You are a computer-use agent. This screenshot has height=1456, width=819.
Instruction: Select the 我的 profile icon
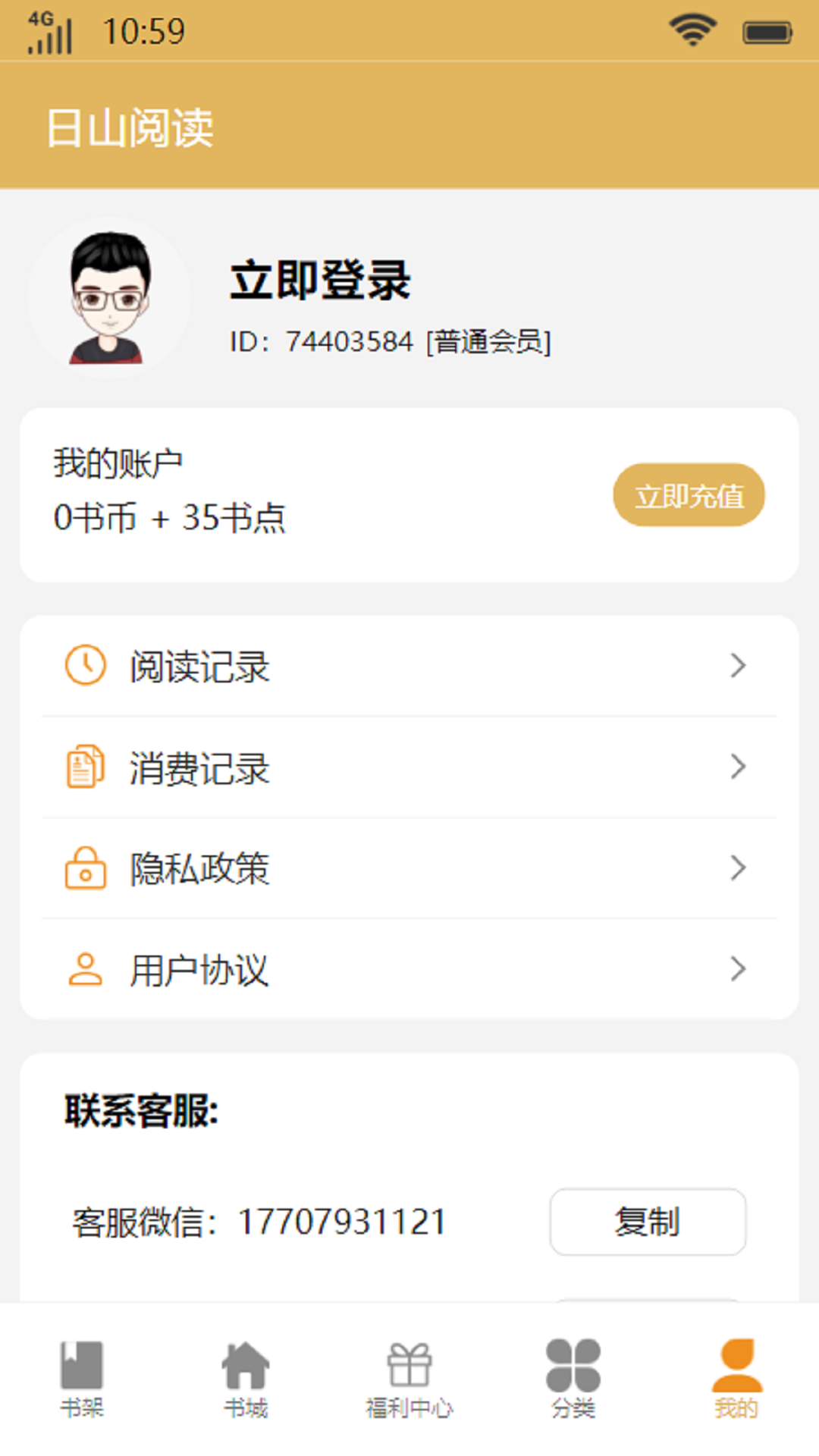734,1367
